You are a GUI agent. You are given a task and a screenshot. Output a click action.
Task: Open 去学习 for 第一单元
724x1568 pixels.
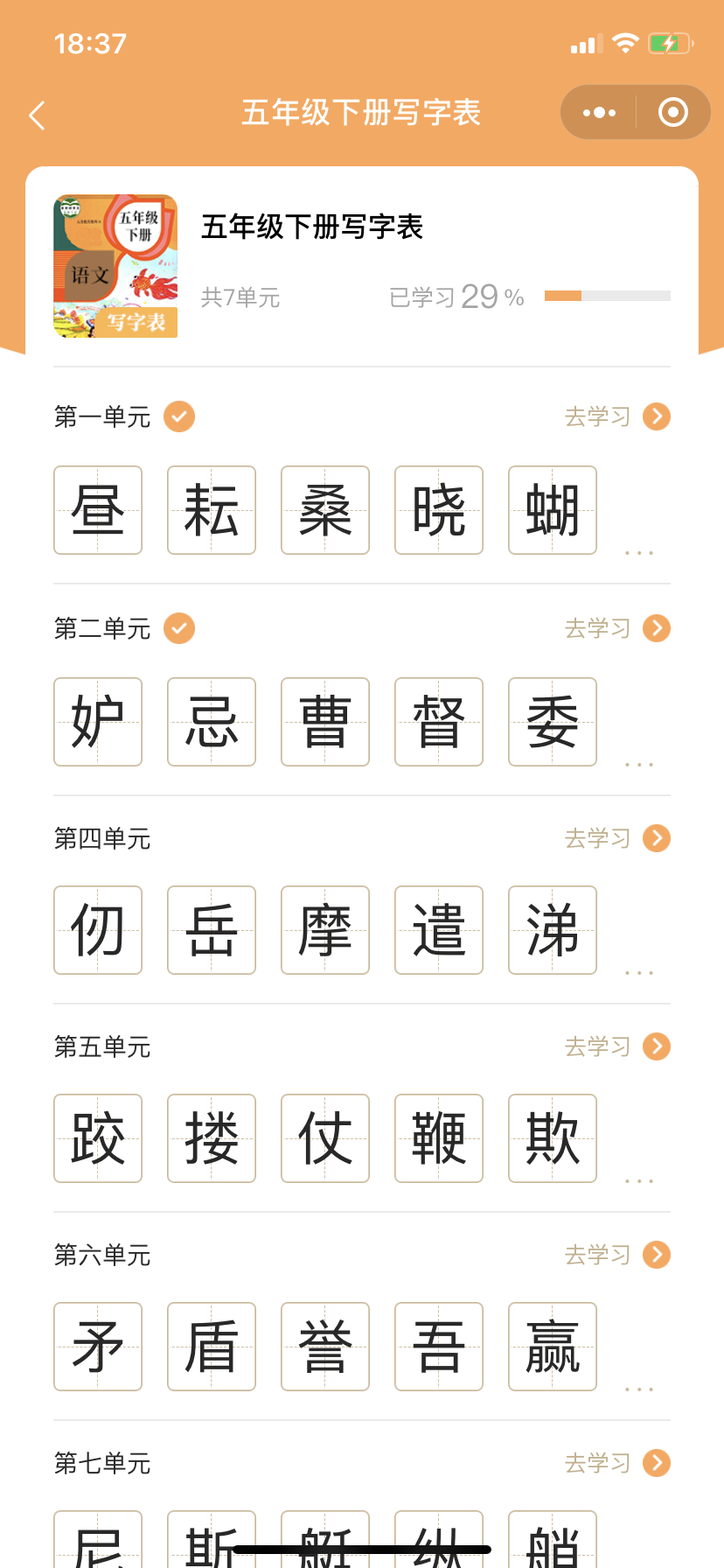click(617, 416)
